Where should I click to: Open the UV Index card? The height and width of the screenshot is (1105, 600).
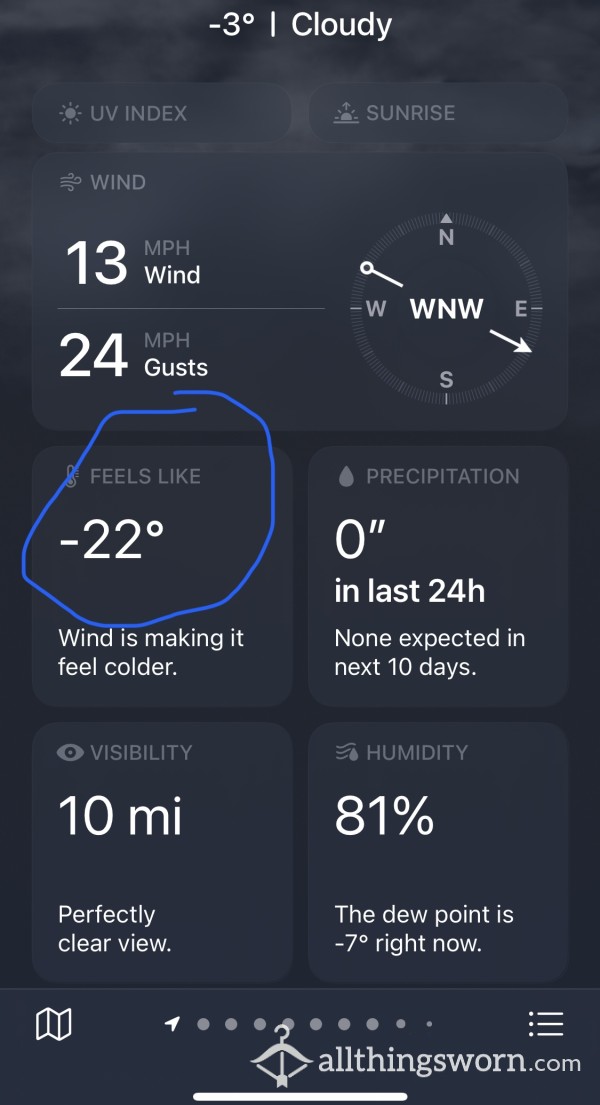[x=162, y=113]
